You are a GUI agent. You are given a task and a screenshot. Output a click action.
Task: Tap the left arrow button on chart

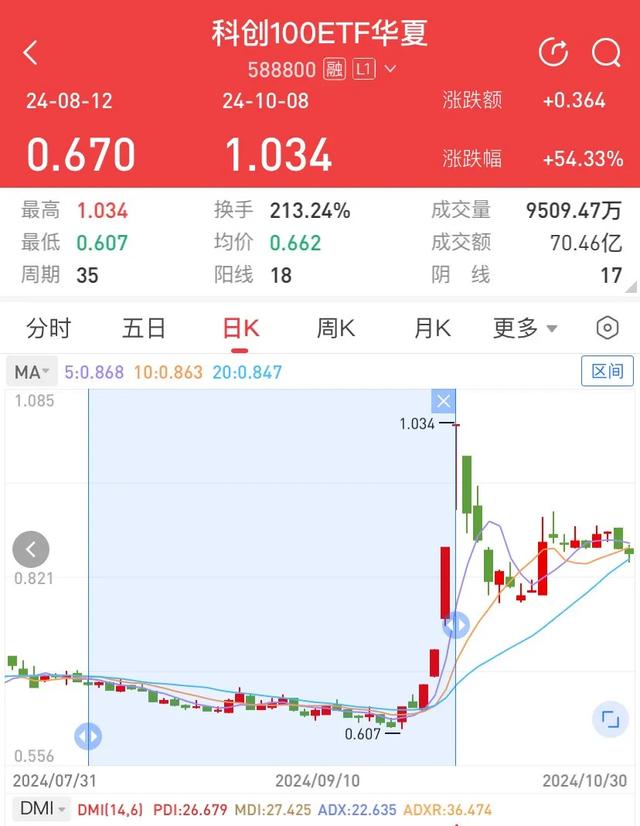point(31,549)
